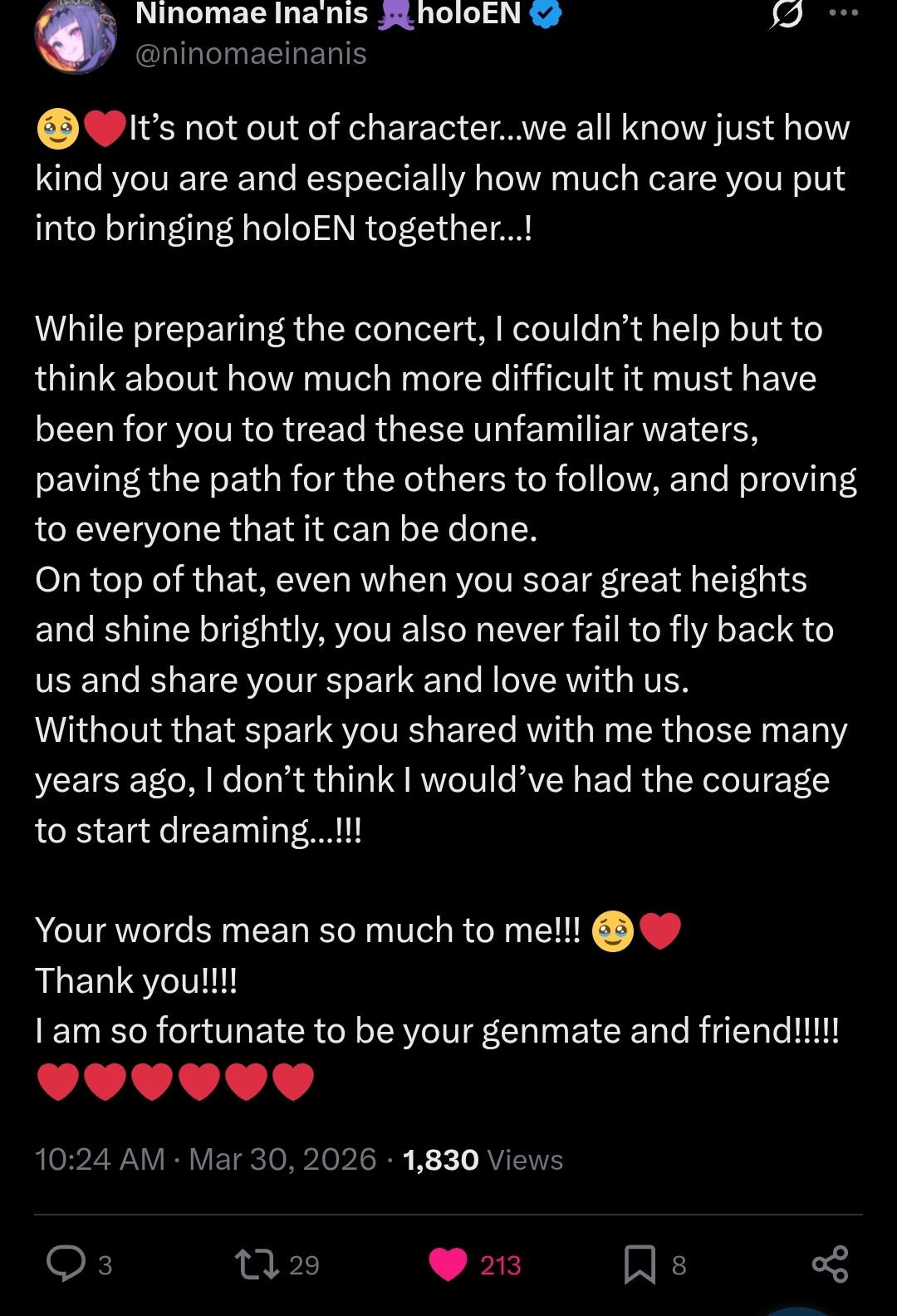Open the @ninomaeinanis profile handle
This screenshot has width=897, height=1316.
250,54
